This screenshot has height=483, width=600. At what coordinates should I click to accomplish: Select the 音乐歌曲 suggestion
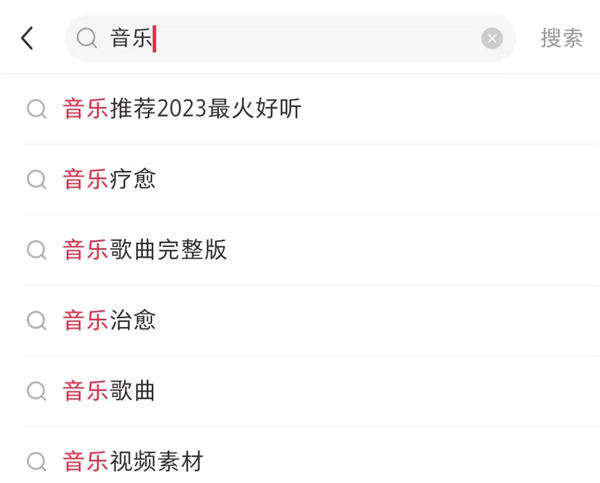point(110,391)
